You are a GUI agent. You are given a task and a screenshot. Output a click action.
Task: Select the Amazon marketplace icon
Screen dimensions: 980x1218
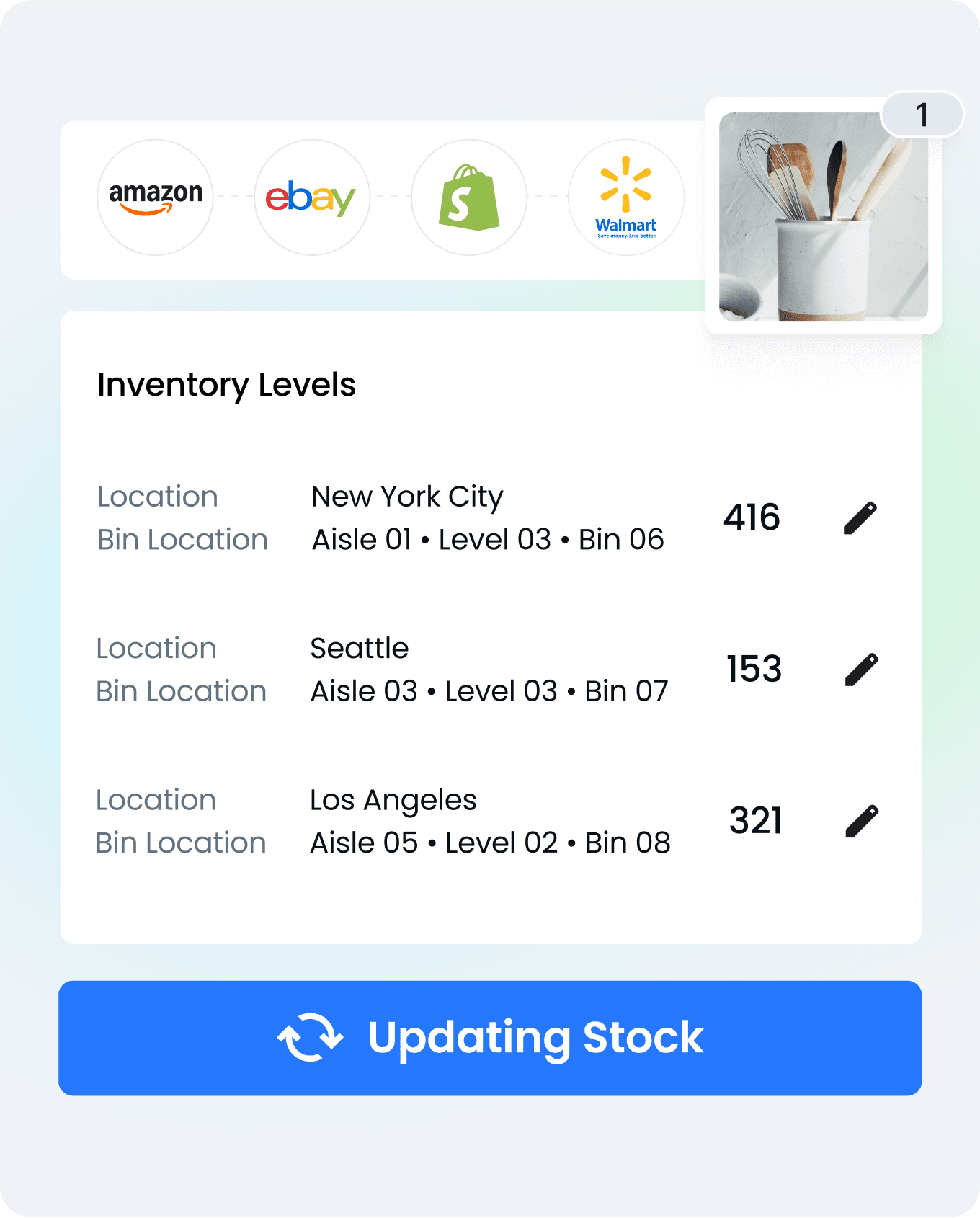click(x=155, y=197)
